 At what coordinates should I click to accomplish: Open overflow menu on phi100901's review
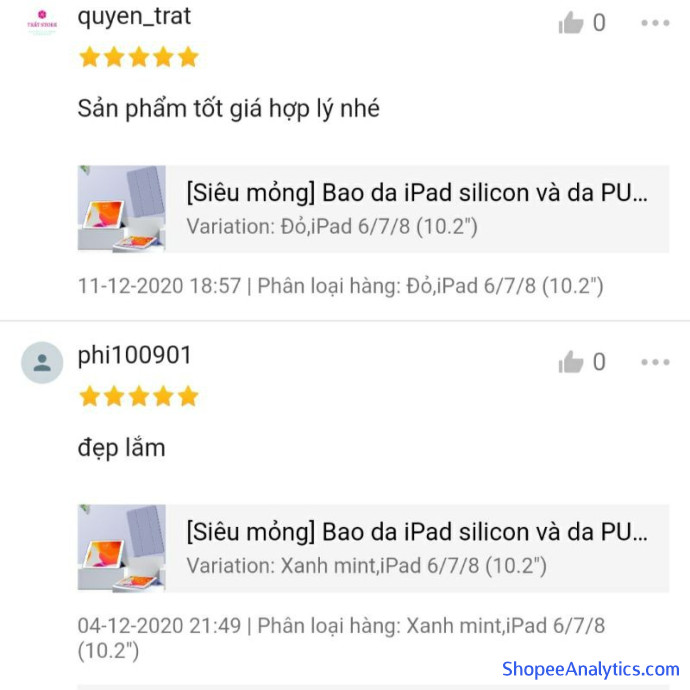click(655, 362)
